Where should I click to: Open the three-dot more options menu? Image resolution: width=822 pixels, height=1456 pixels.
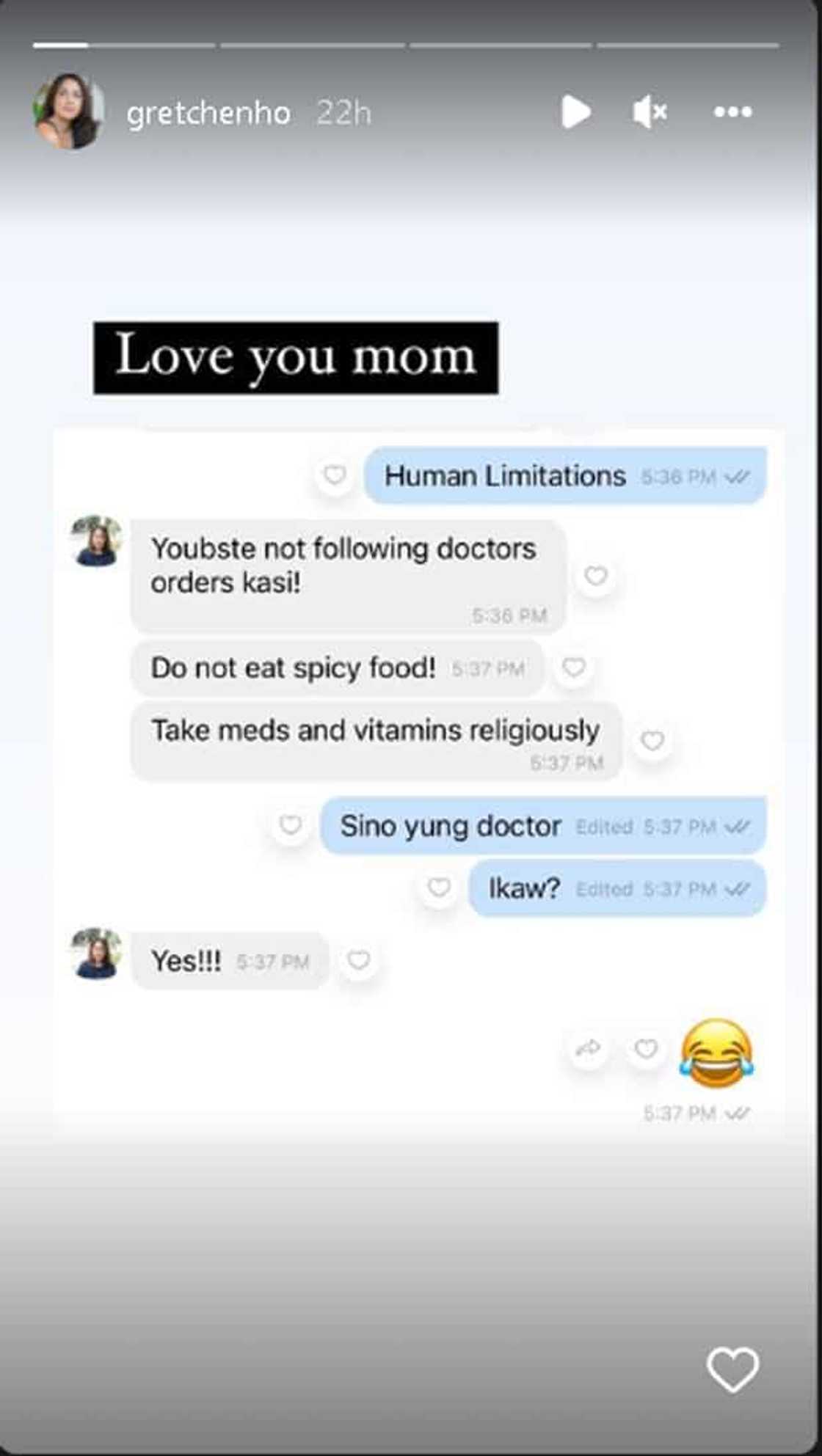732,112
